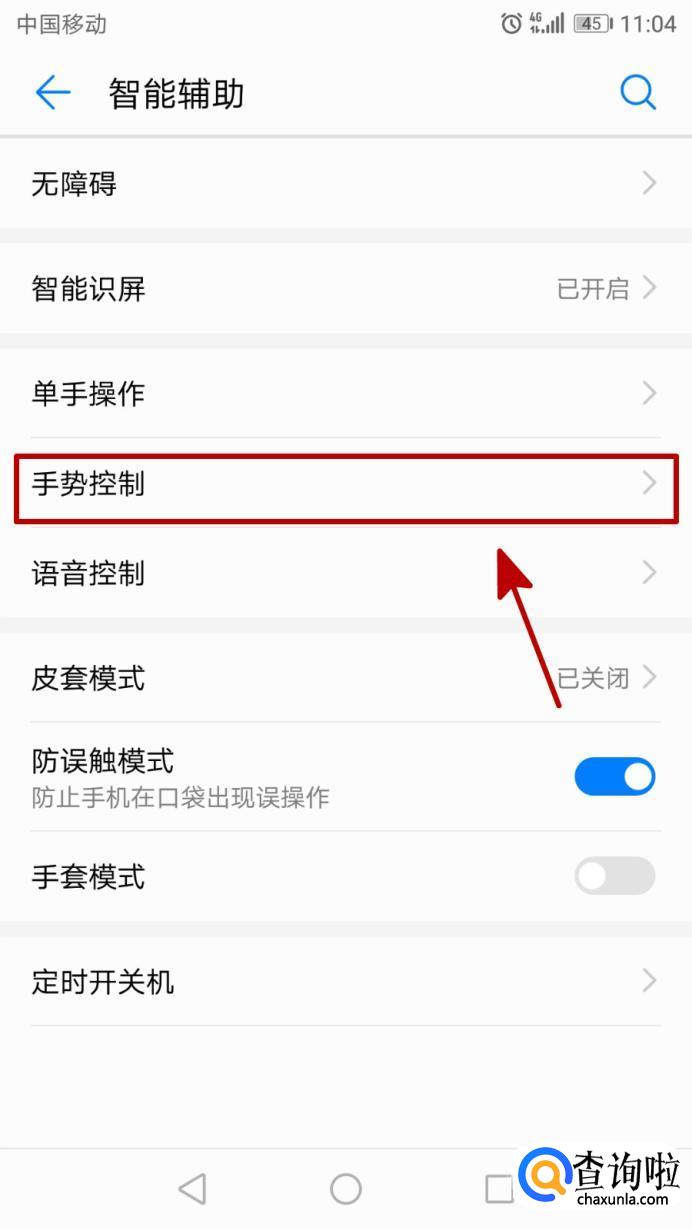Go back using the top-left arrow
Viewport: 692px width, 1230px height.
[53, 93]
